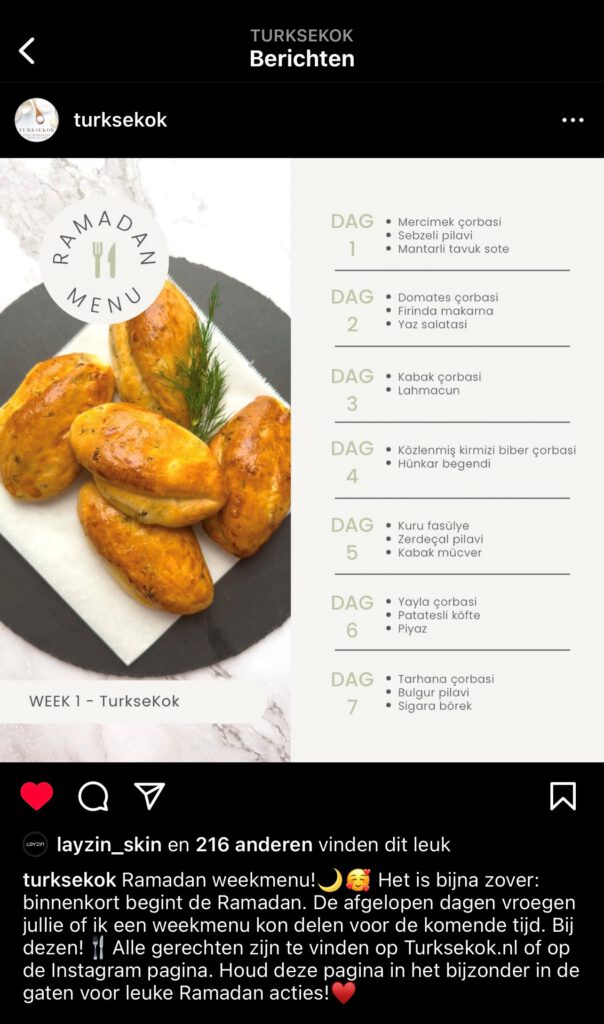Go back from the Berichten screen
604x1024 pixels.
coord(27,51)
